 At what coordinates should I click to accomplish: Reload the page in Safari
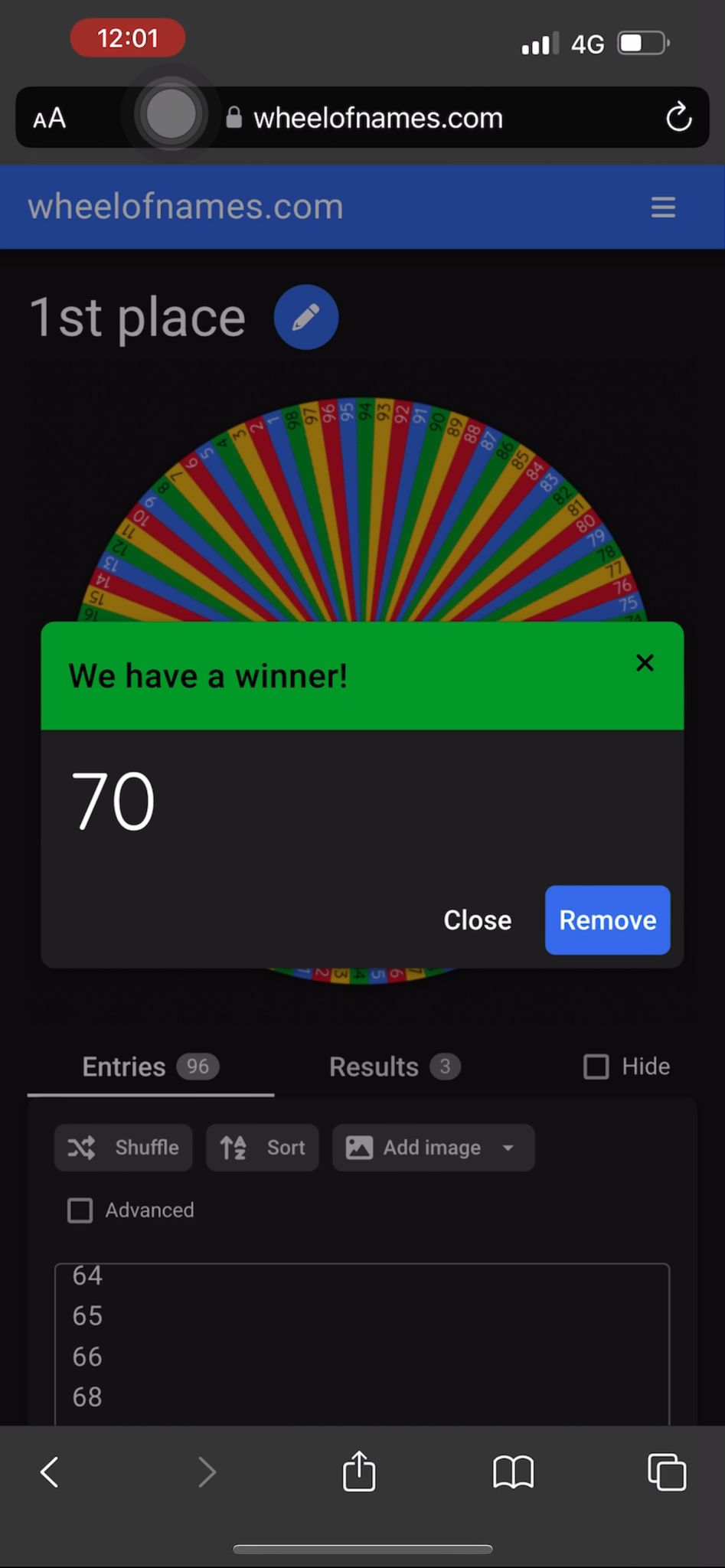pos(678,118)
